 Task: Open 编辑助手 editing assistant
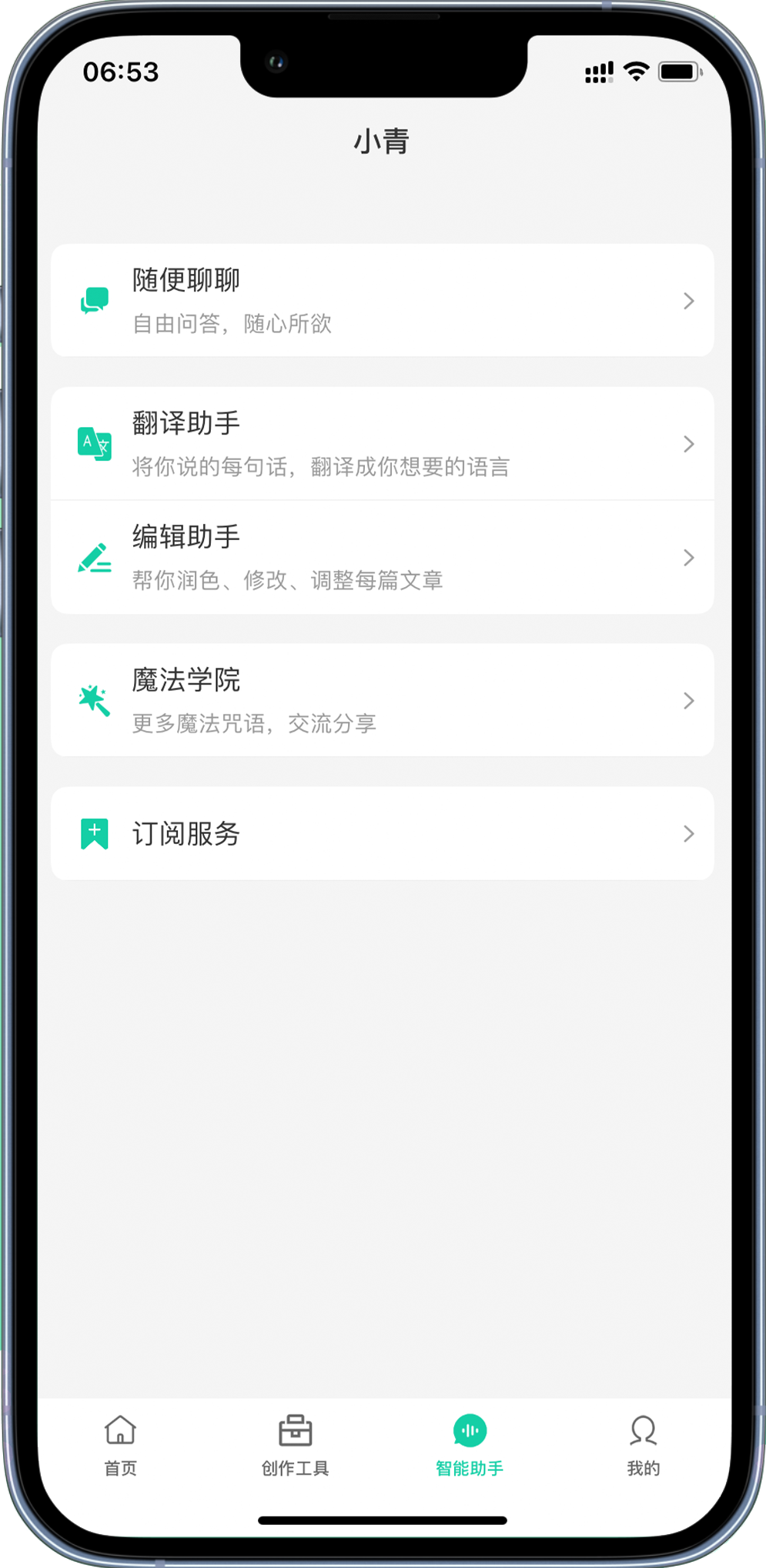pyautogui.click(x=382, y=557)
